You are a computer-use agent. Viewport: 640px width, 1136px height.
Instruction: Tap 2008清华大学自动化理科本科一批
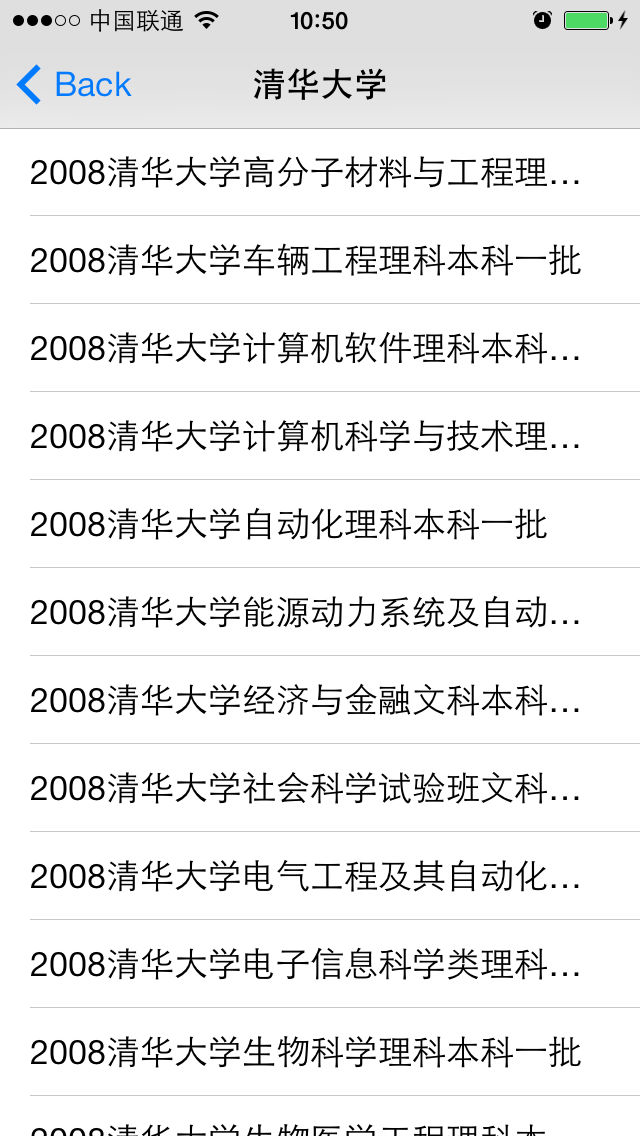click(320, 524)
